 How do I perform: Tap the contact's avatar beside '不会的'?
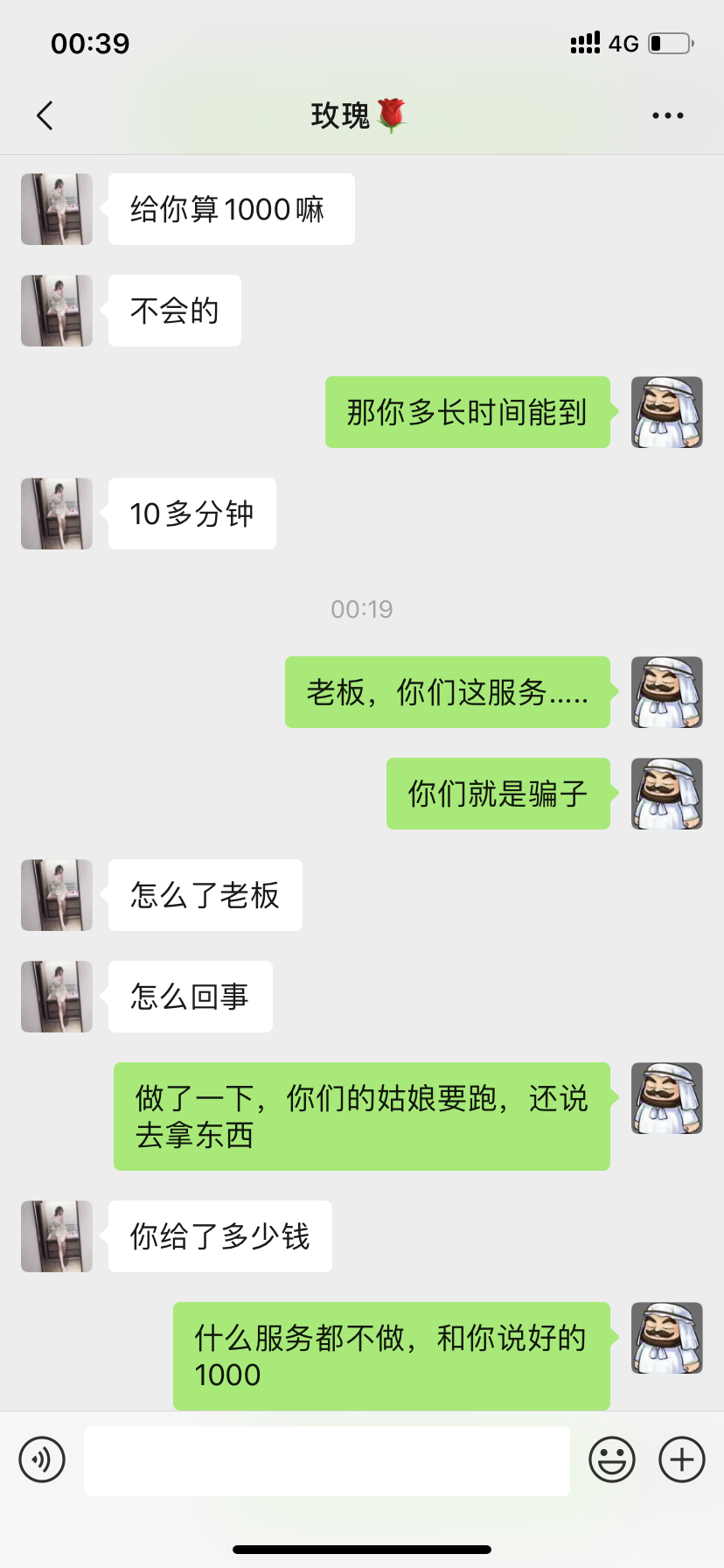[56, 311]
